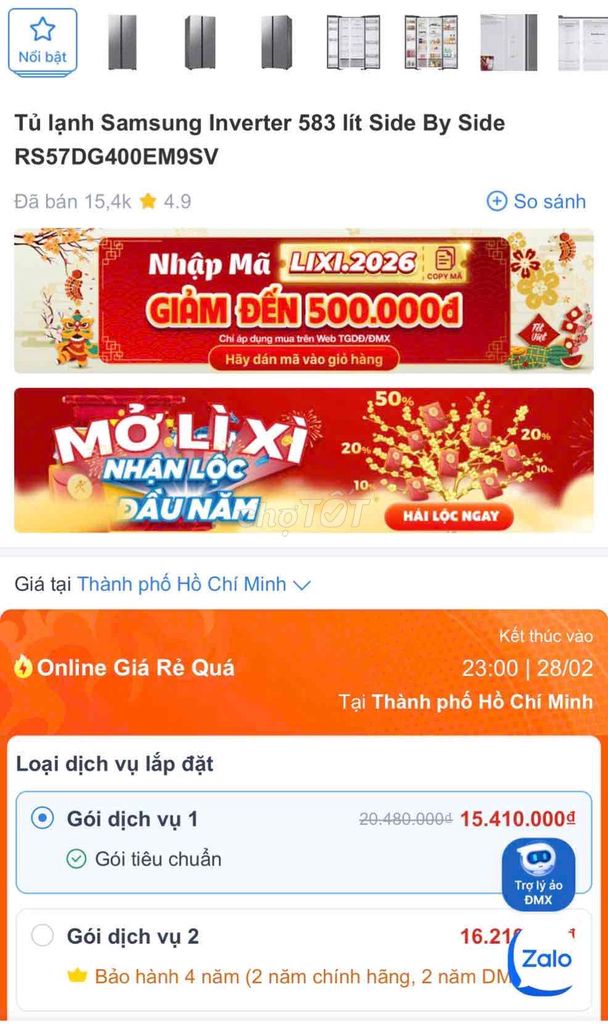608x1024 pixels.
Task: Tap So sánh to compare products
Action: (x=536, y=201)
